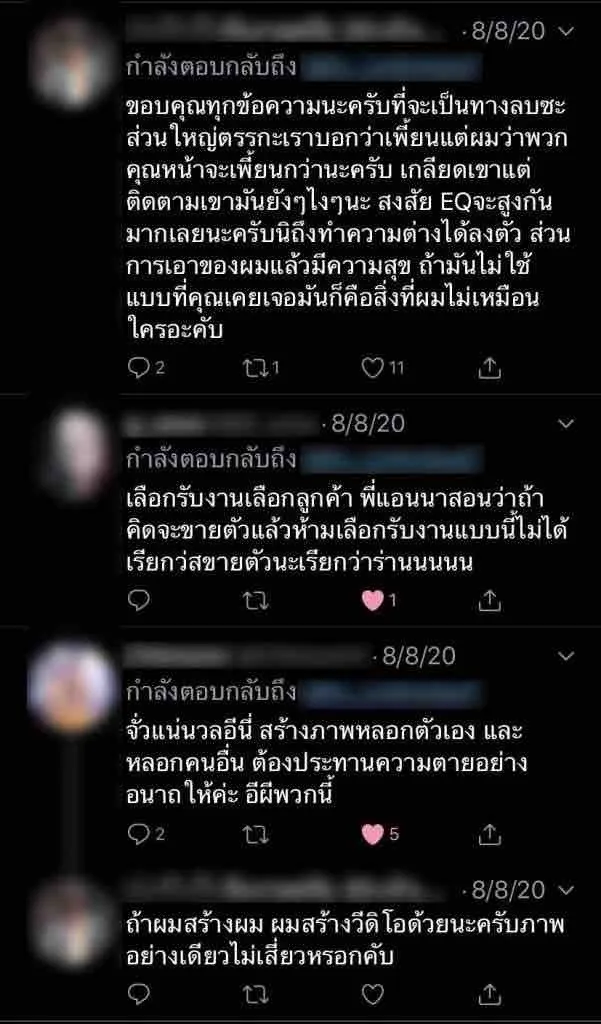
Task: Retweet the tweet starting ขอบคุณทุกข้อความ
Action: coord(255,368)
